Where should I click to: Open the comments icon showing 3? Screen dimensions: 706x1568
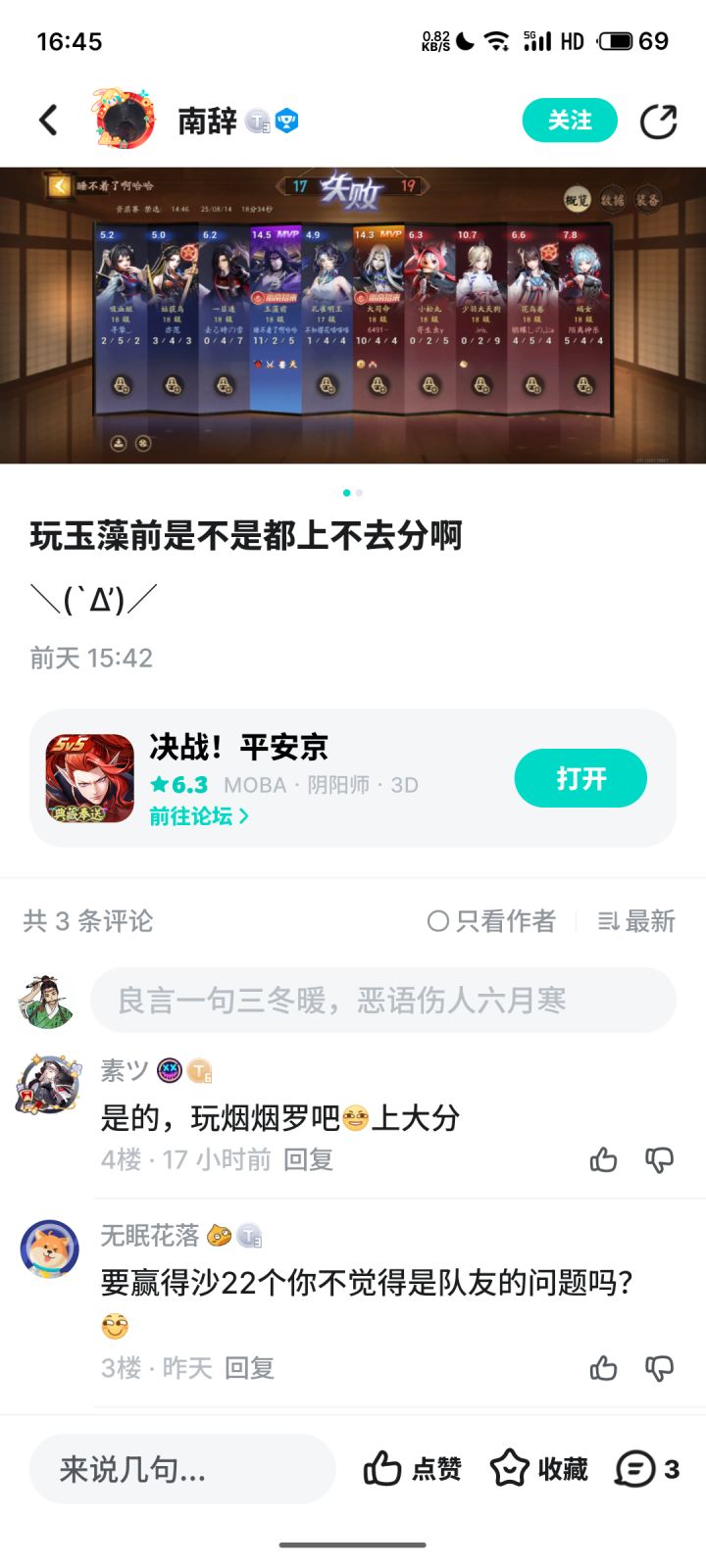(x=647, y=1469)
